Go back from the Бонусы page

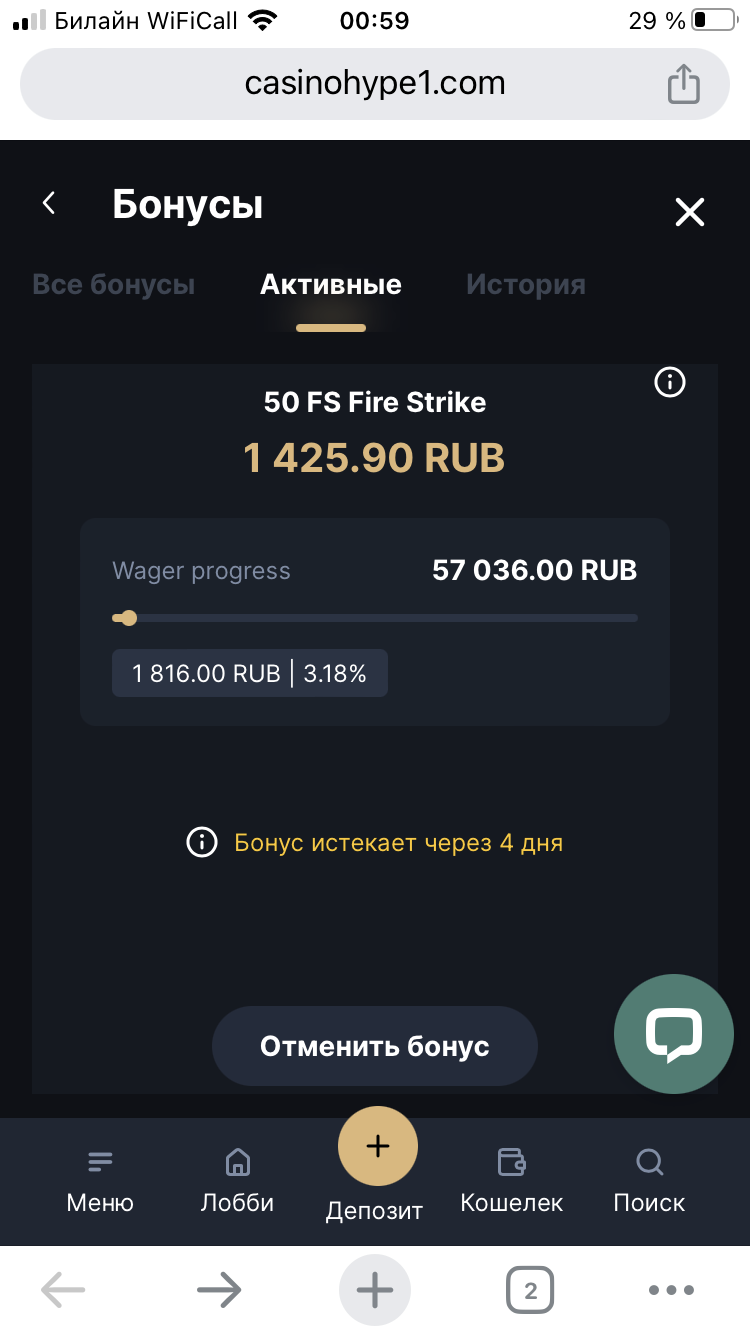[x=48, y=204]
